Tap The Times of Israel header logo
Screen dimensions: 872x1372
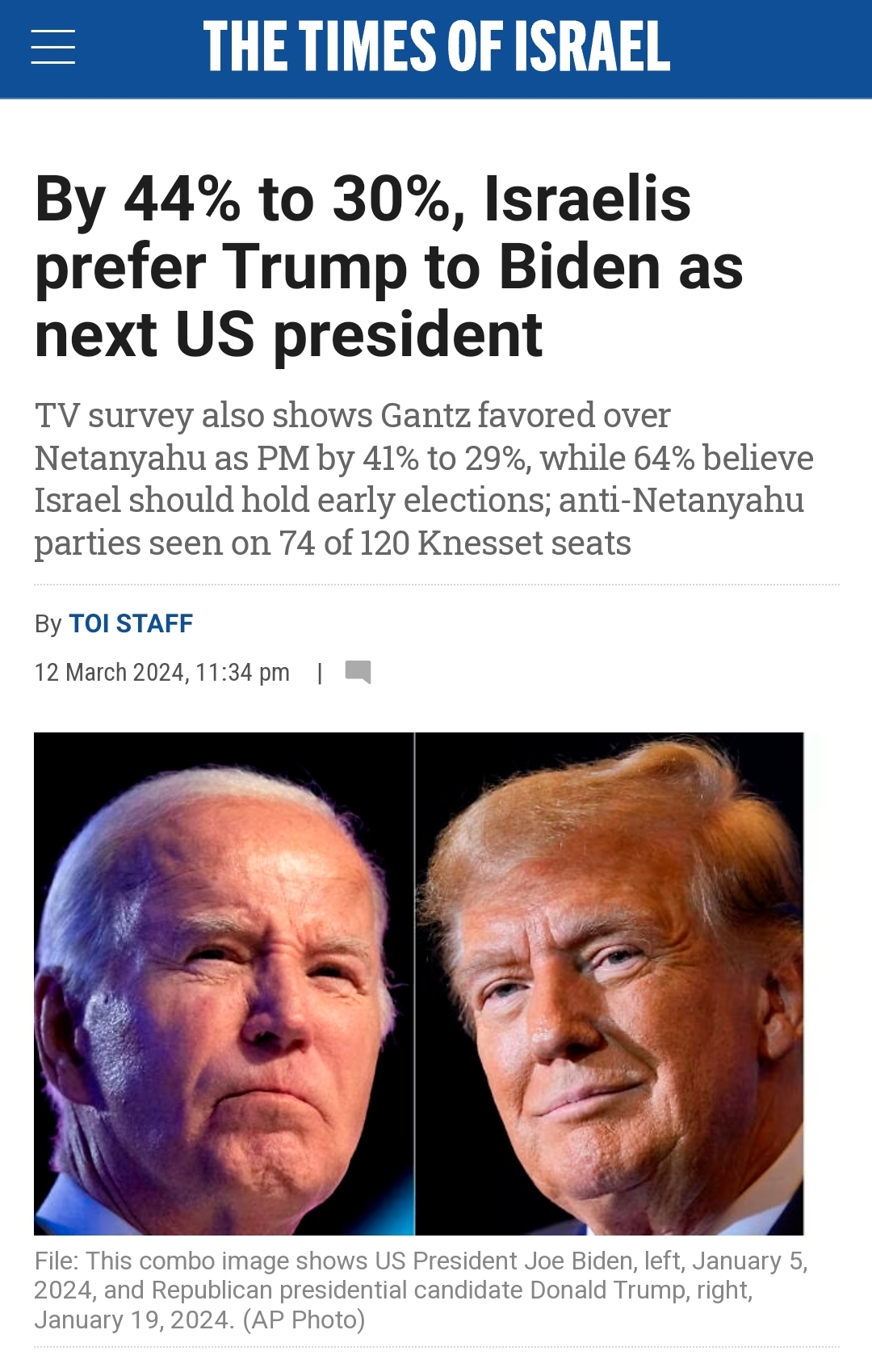(436, 47)
